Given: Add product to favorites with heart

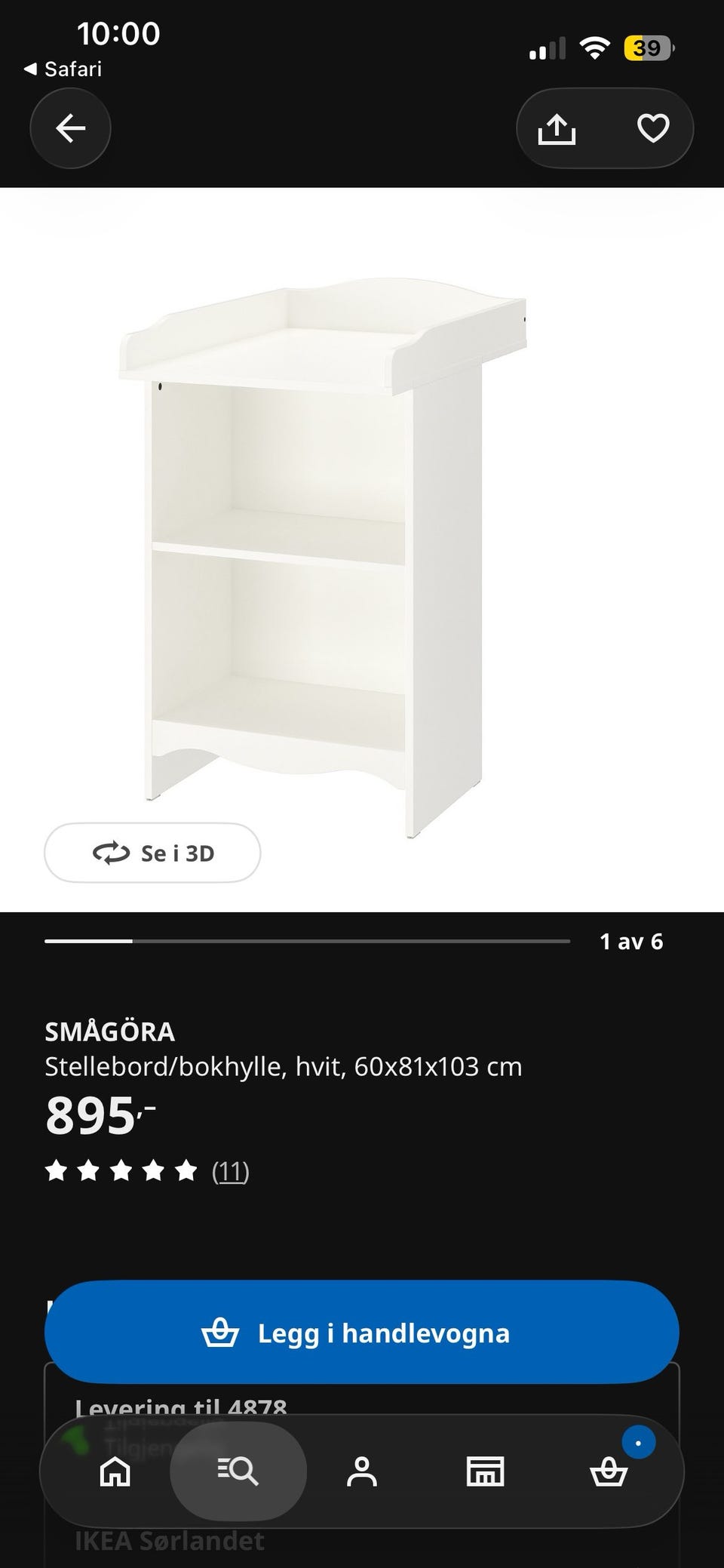Looking at the screenshot, I should coord(653,128).
